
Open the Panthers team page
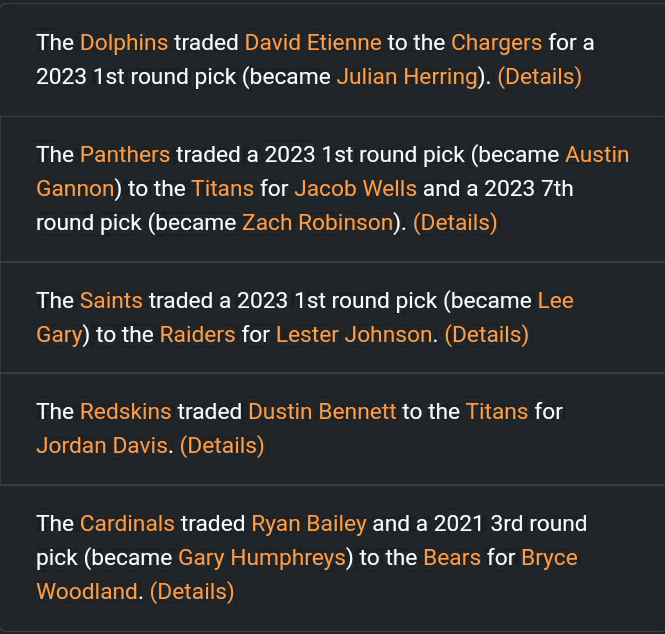[125, 155]
